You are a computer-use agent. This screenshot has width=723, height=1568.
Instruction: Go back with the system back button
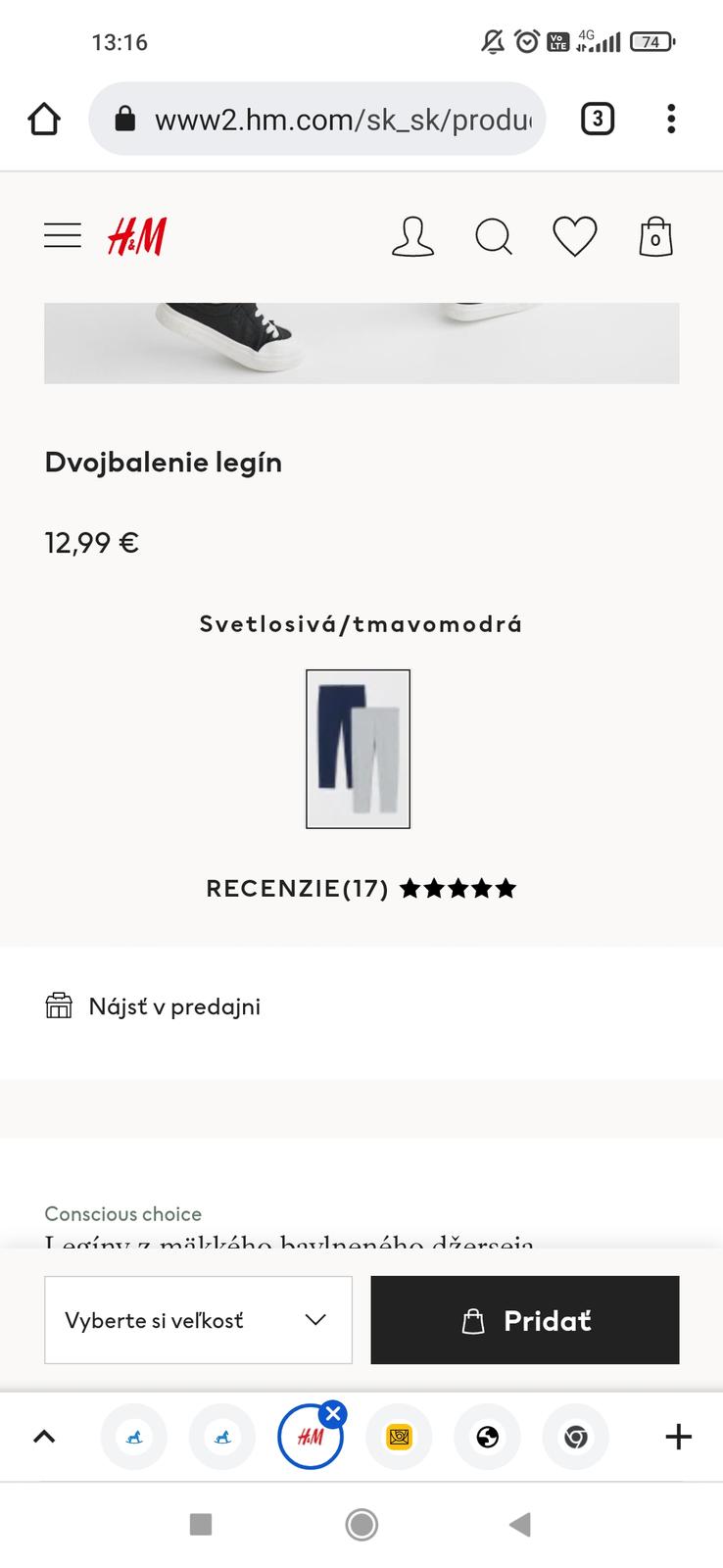tap(520, 1525)
